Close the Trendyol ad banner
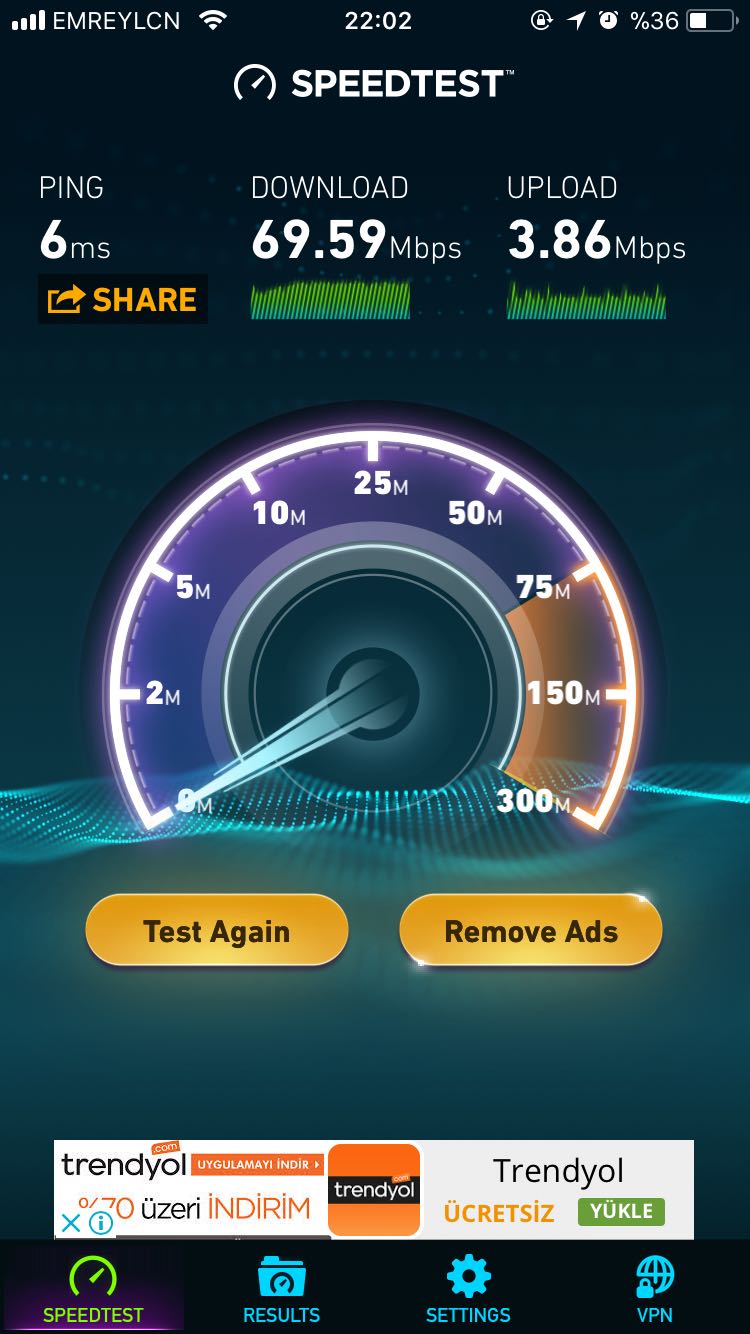 (70, 1222)
